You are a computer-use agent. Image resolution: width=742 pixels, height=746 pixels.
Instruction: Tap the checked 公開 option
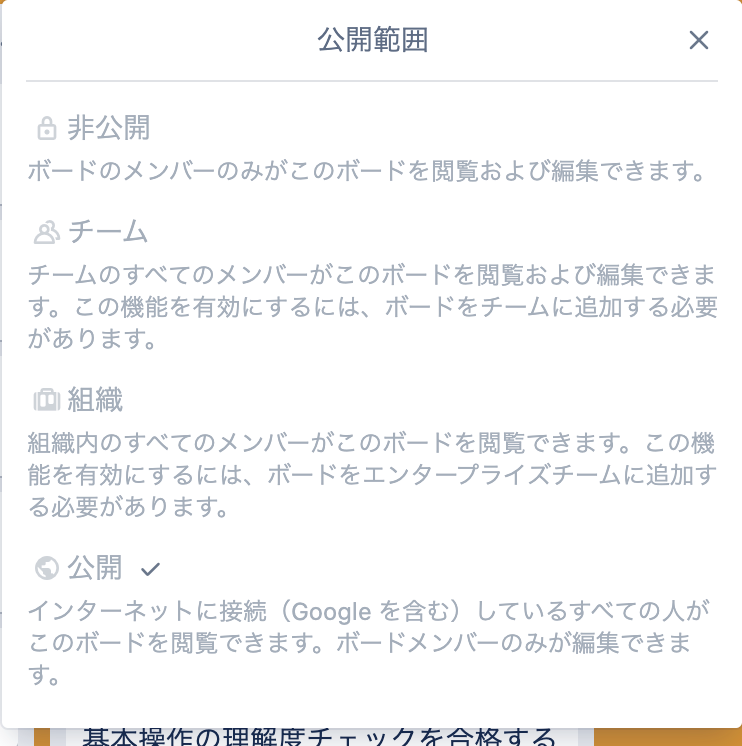tap(95, 569)
